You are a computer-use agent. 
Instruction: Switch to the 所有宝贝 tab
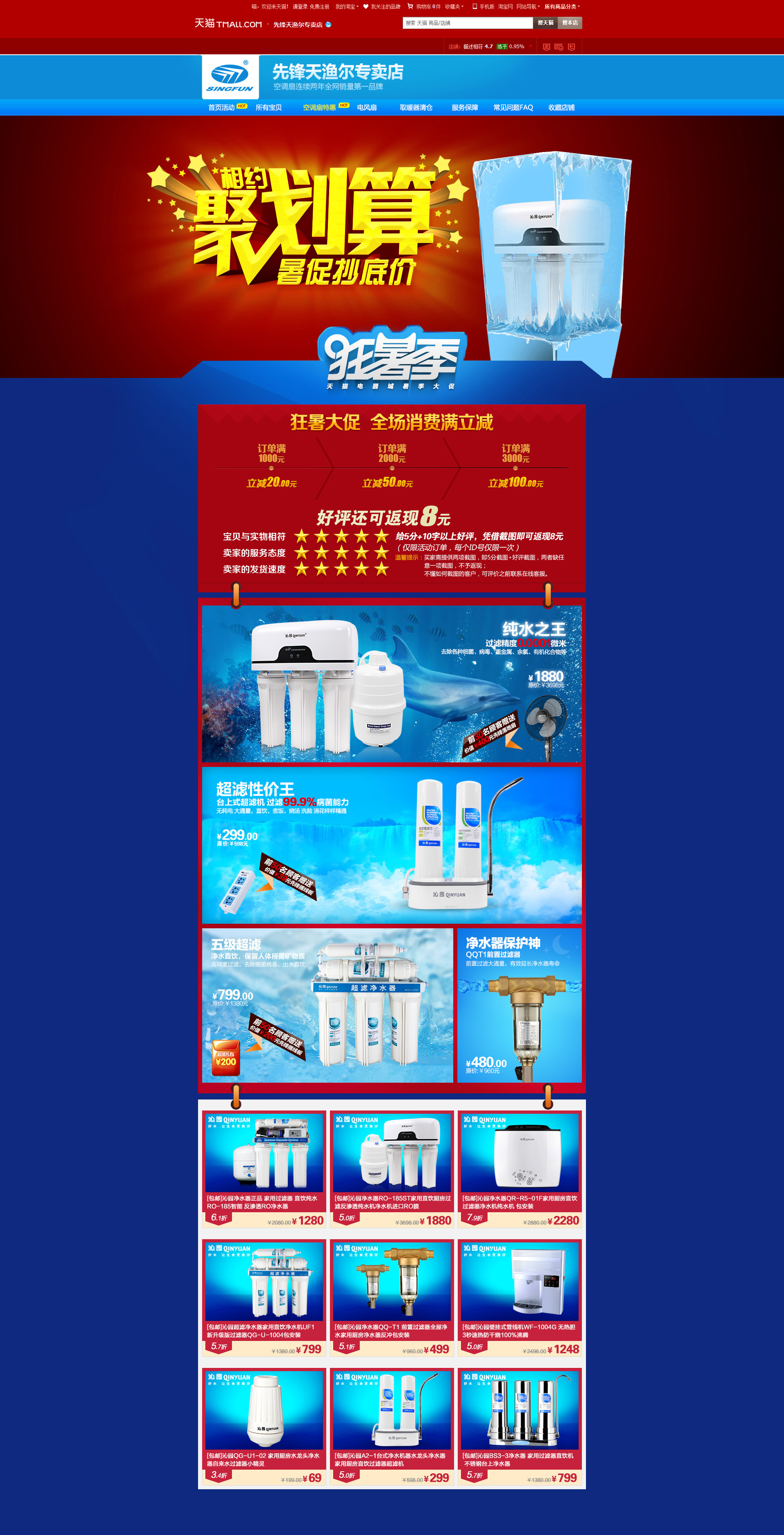coord(268,107)
